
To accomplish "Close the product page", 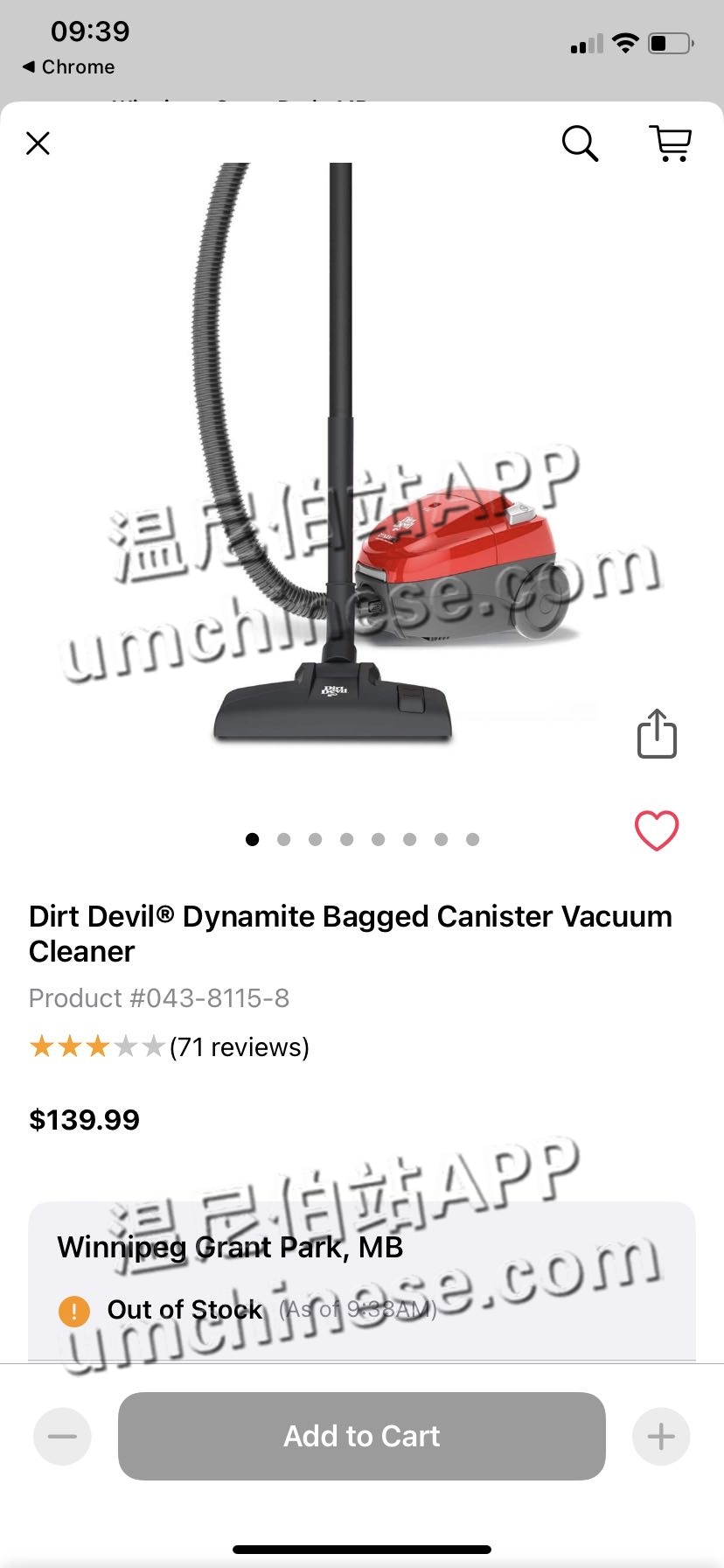I will pos(38,143).
